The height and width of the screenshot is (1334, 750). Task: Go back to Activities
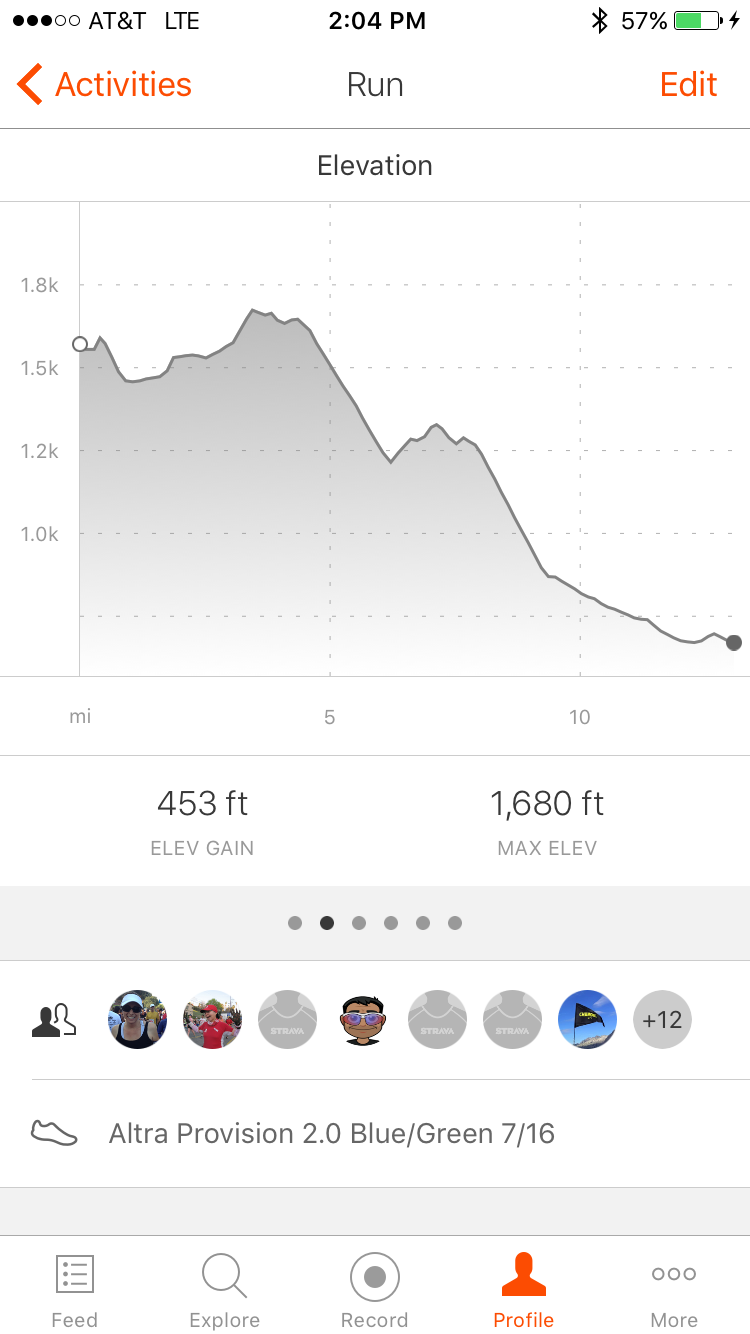tap(104, 85)
